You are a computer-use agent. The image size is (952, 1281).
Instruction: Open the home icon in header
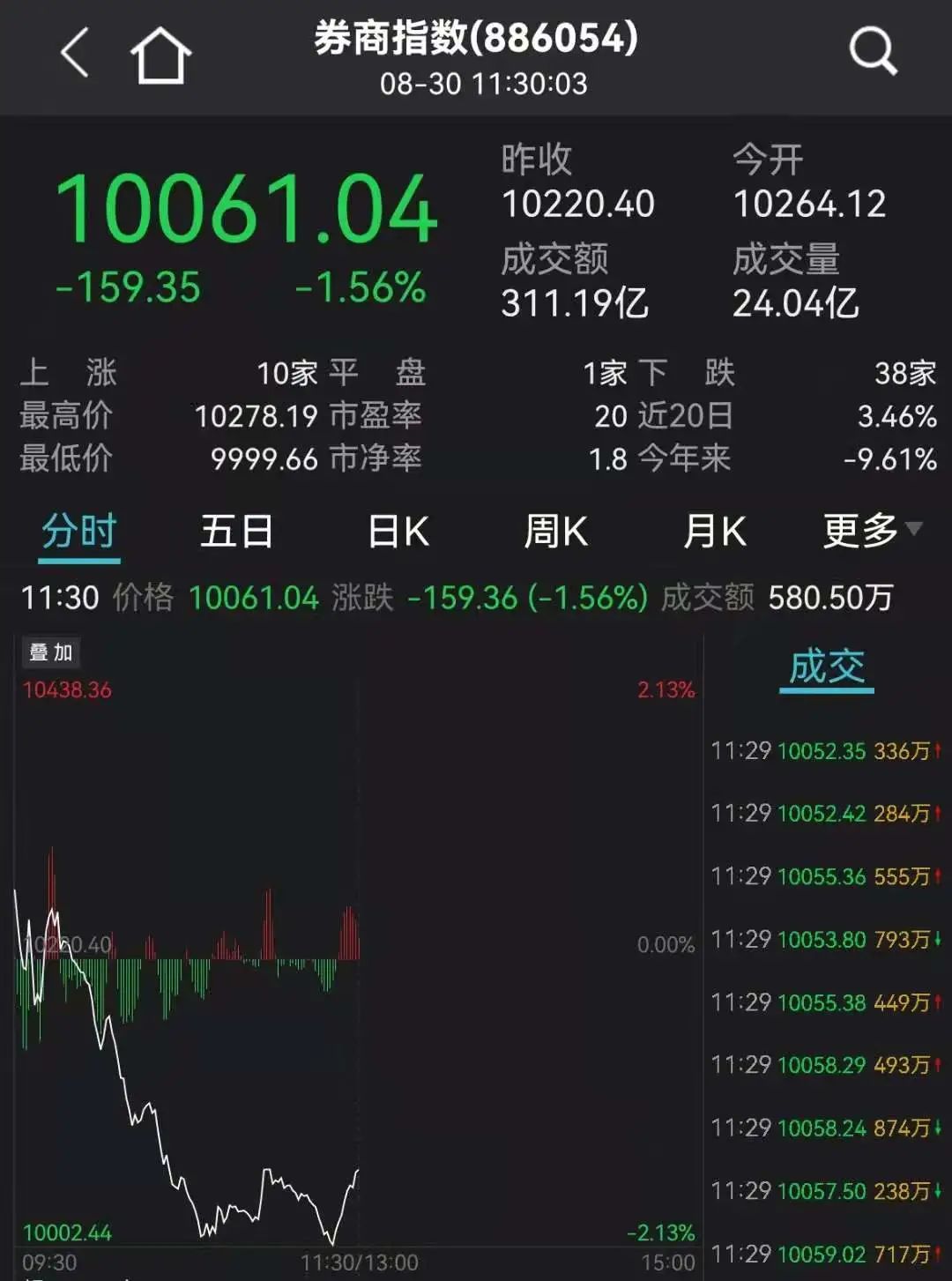pyautogui.click(x=160, y=56)
